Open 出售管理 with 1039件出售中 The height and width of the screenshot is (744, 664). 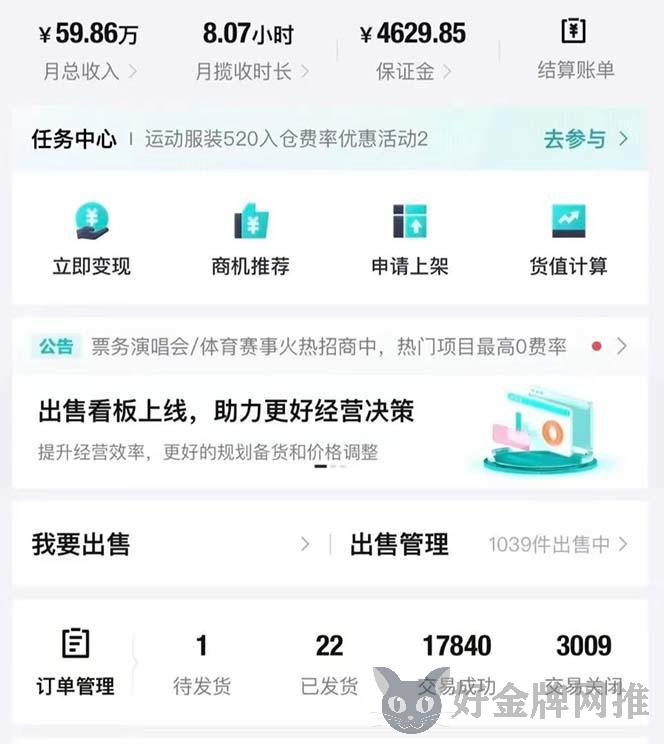(x=488, y=545)
